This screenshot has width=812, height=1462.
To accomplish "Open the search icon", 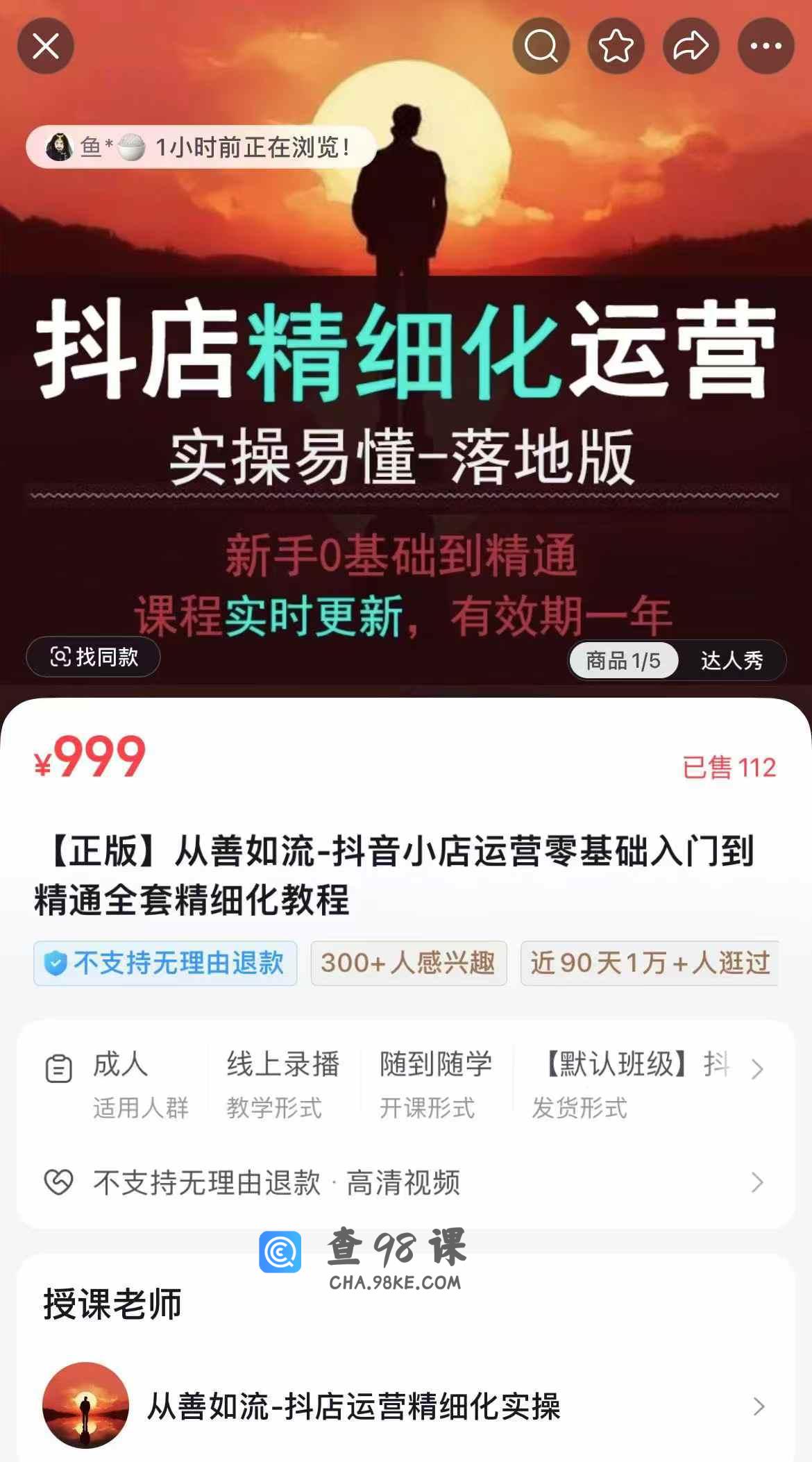I will [x=541, y=47].
